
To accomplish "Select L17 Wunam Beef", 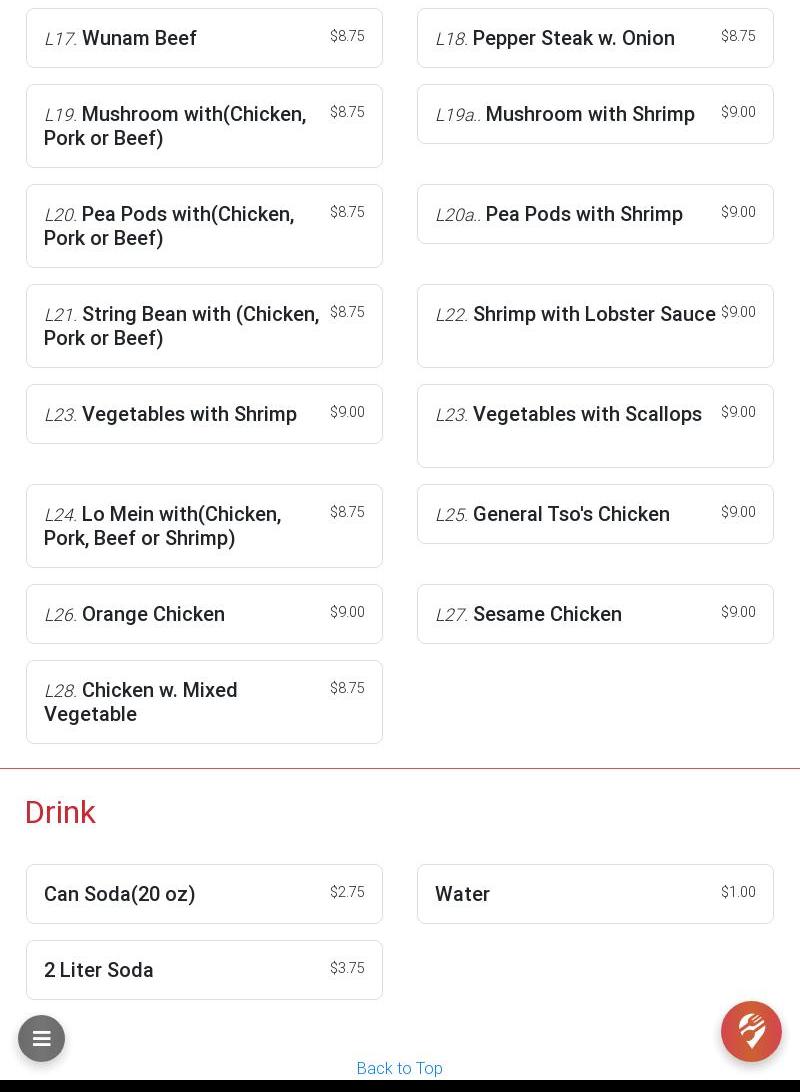I will [x=204, y=38].
